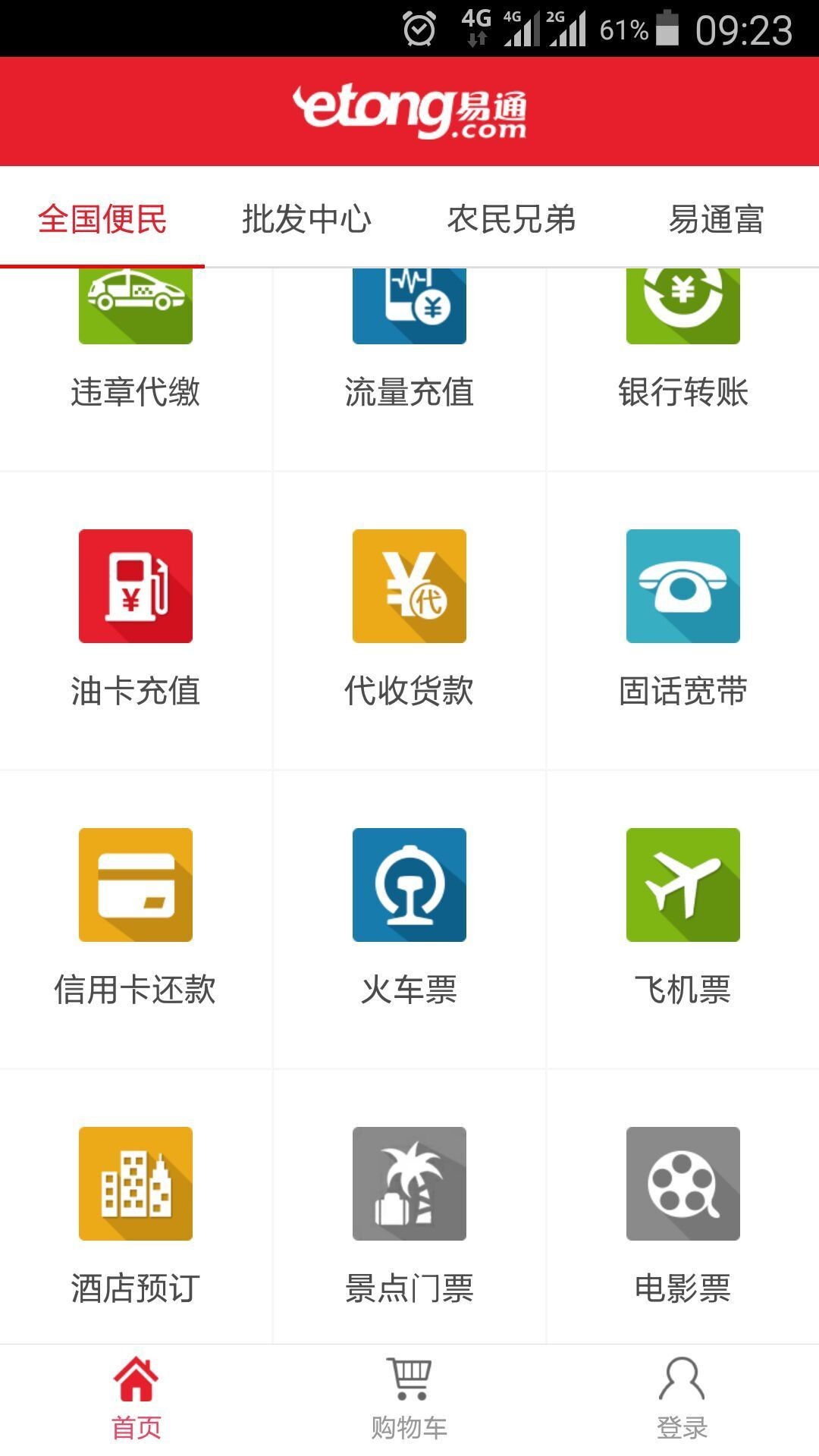Switch to the 批发中心 tab

pyautogui.click(x=306, y=219)
